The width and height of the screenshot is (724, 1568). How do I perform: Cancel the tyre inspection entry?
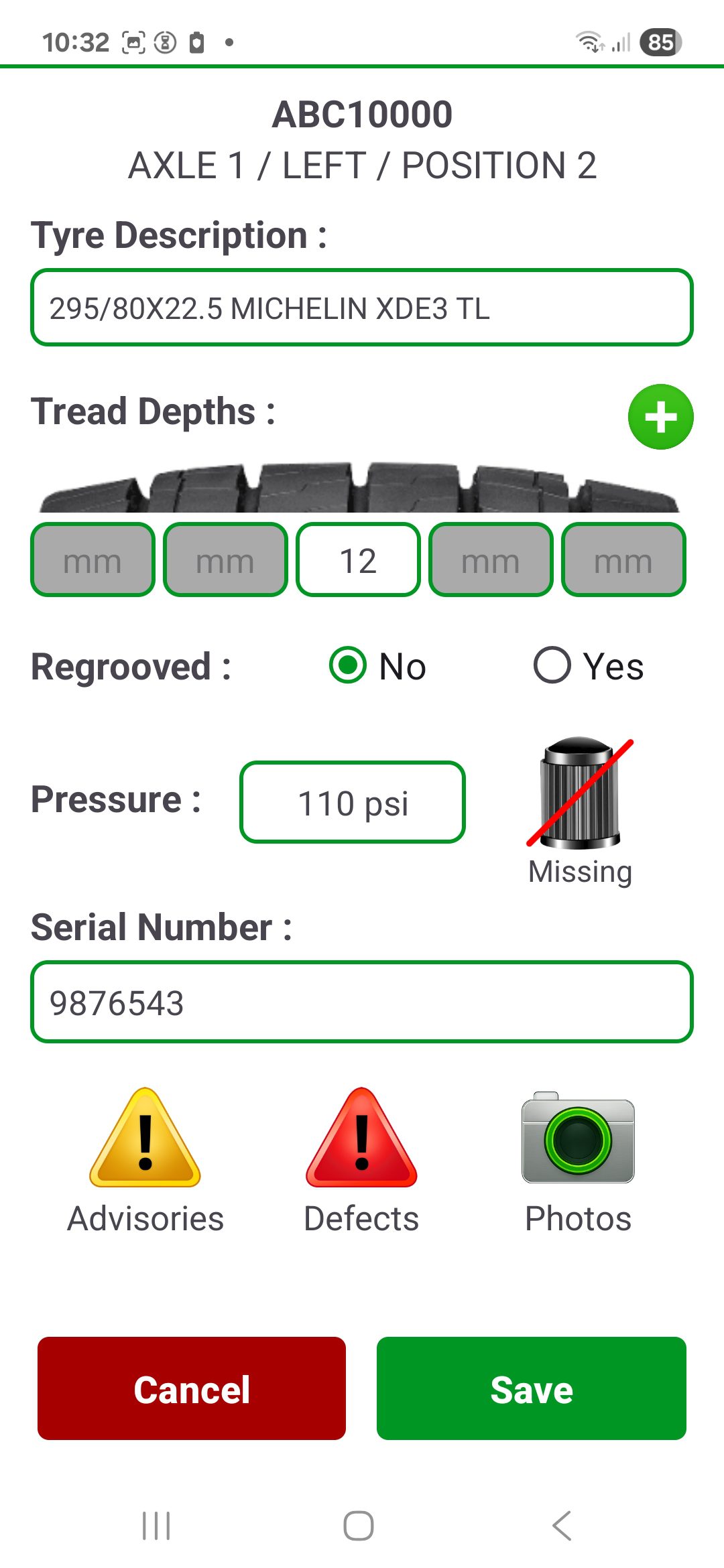click(x=192, y=1388)
